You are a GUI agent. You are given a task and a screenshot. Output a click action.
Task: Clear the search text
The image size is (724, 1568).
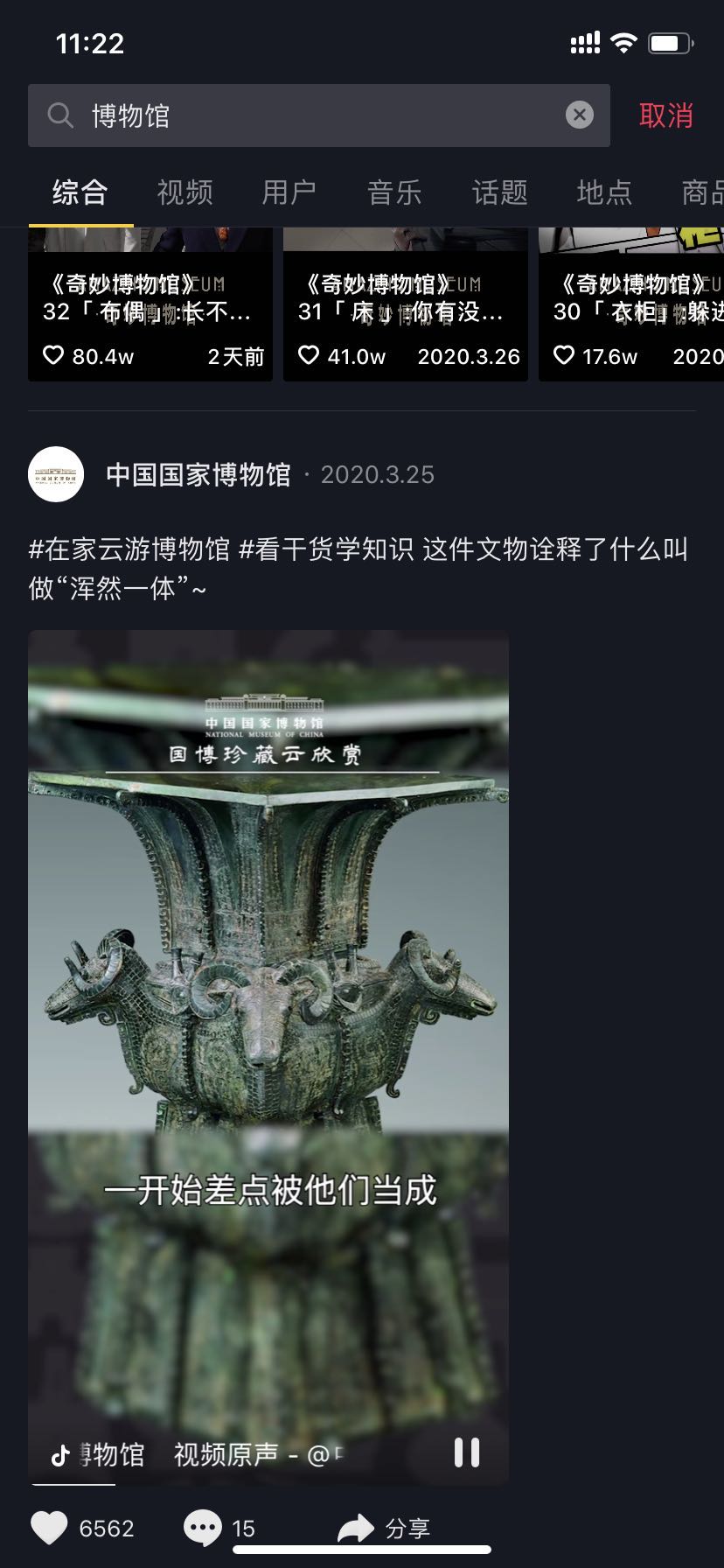[x=579, y=115]
